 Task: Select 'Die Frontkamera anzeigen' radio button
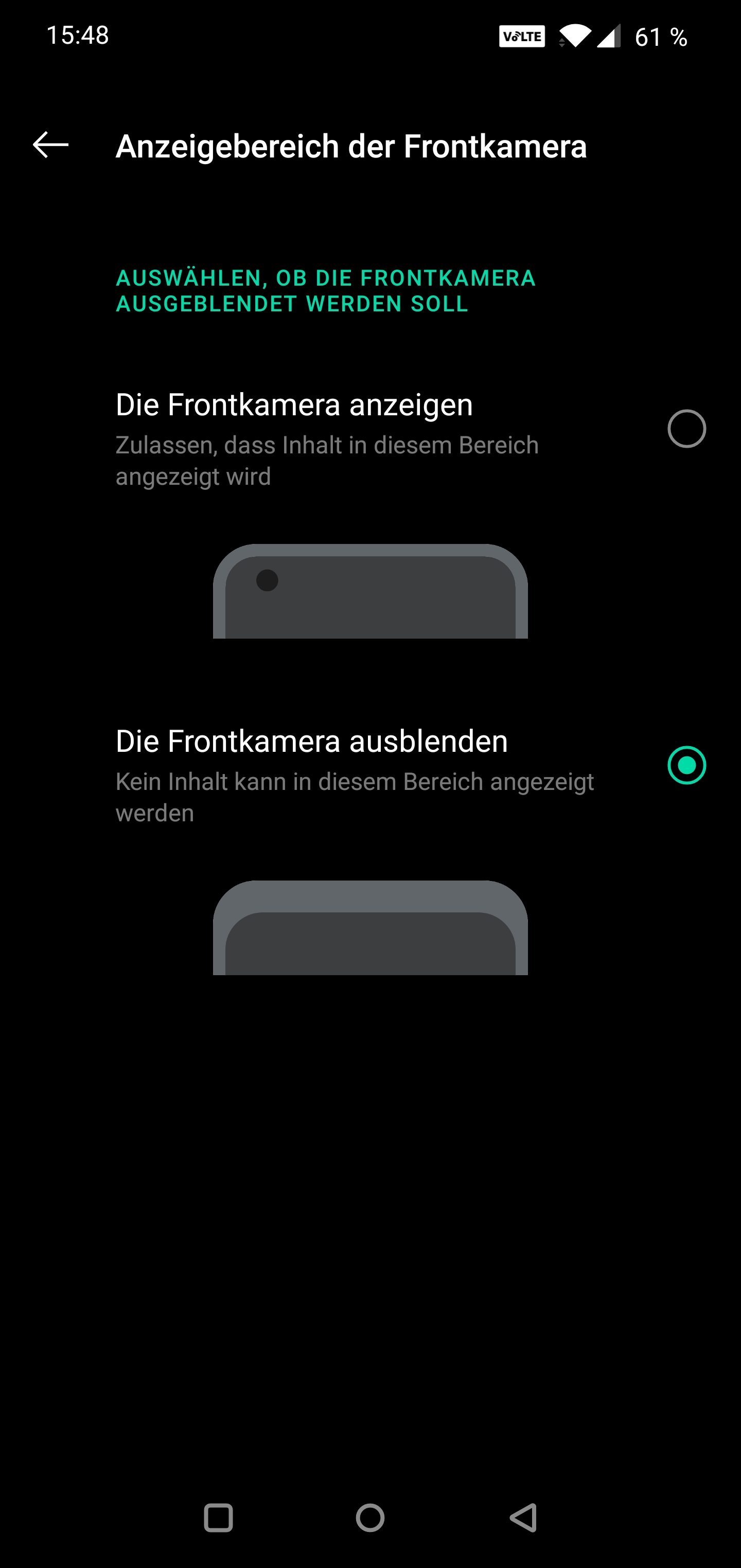(686, 429)
